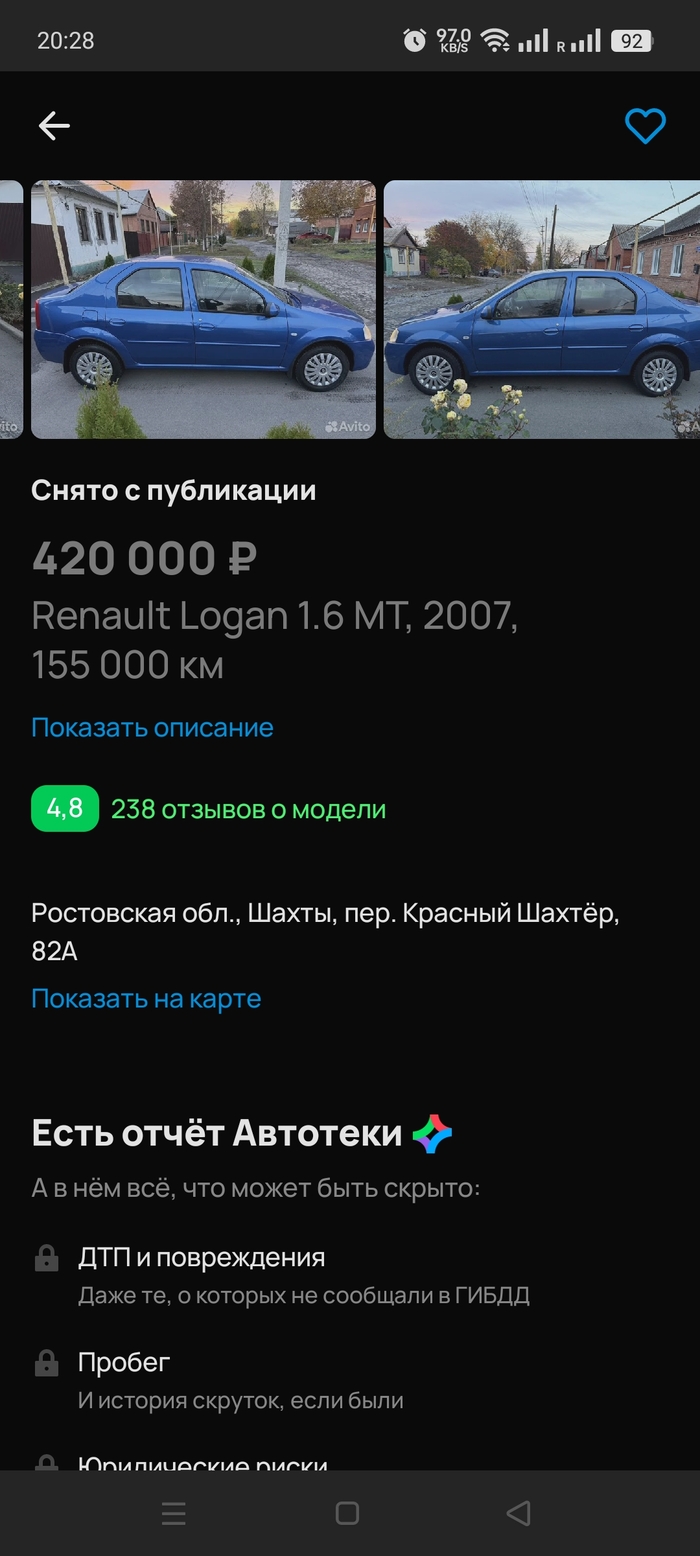Open recent apps from system navigation bar

click(x=174, y=1513)
